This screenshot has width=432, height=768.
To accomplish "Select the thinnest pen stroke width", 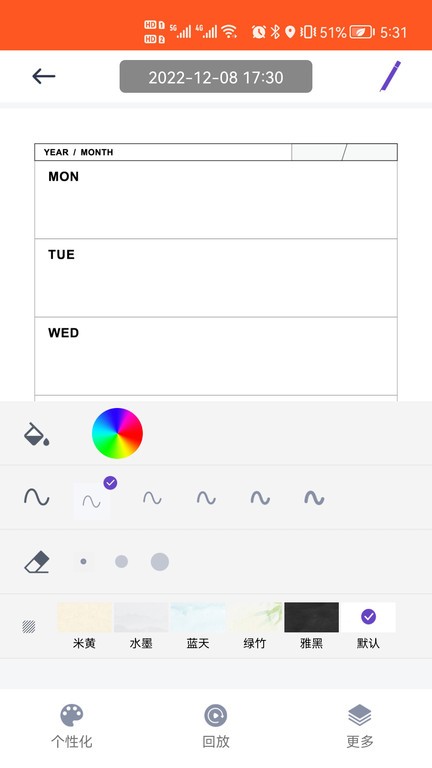I will [x=92, y=501].
